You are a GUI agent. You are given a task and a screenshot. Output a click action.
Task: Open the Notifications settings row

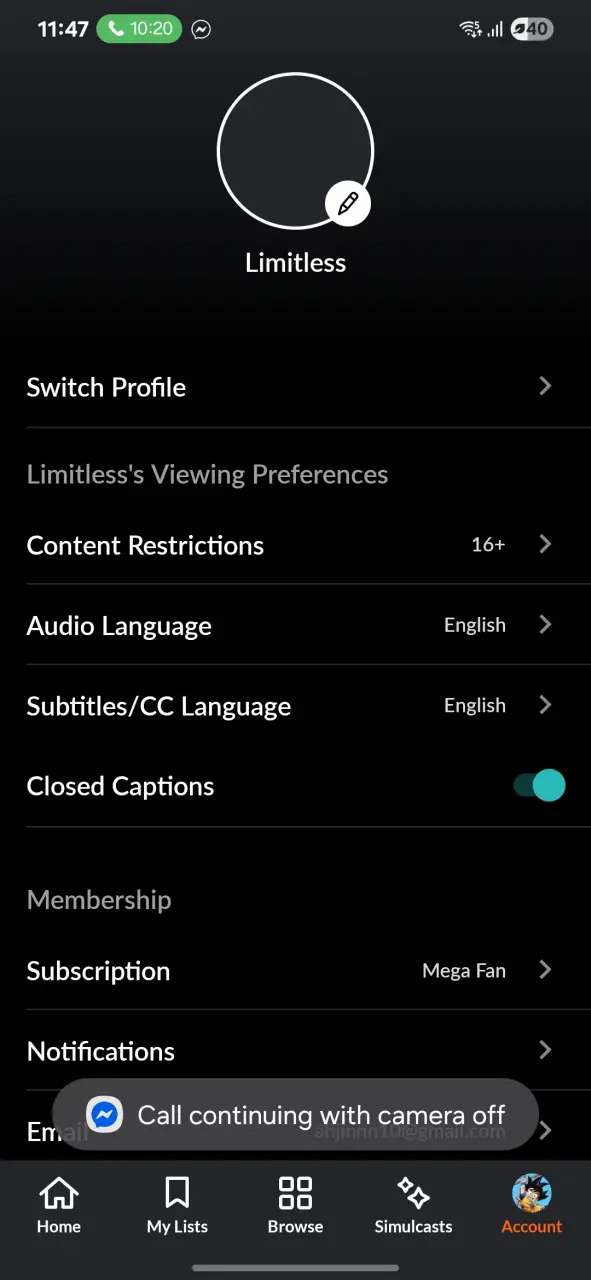[x=295, y=1050]
